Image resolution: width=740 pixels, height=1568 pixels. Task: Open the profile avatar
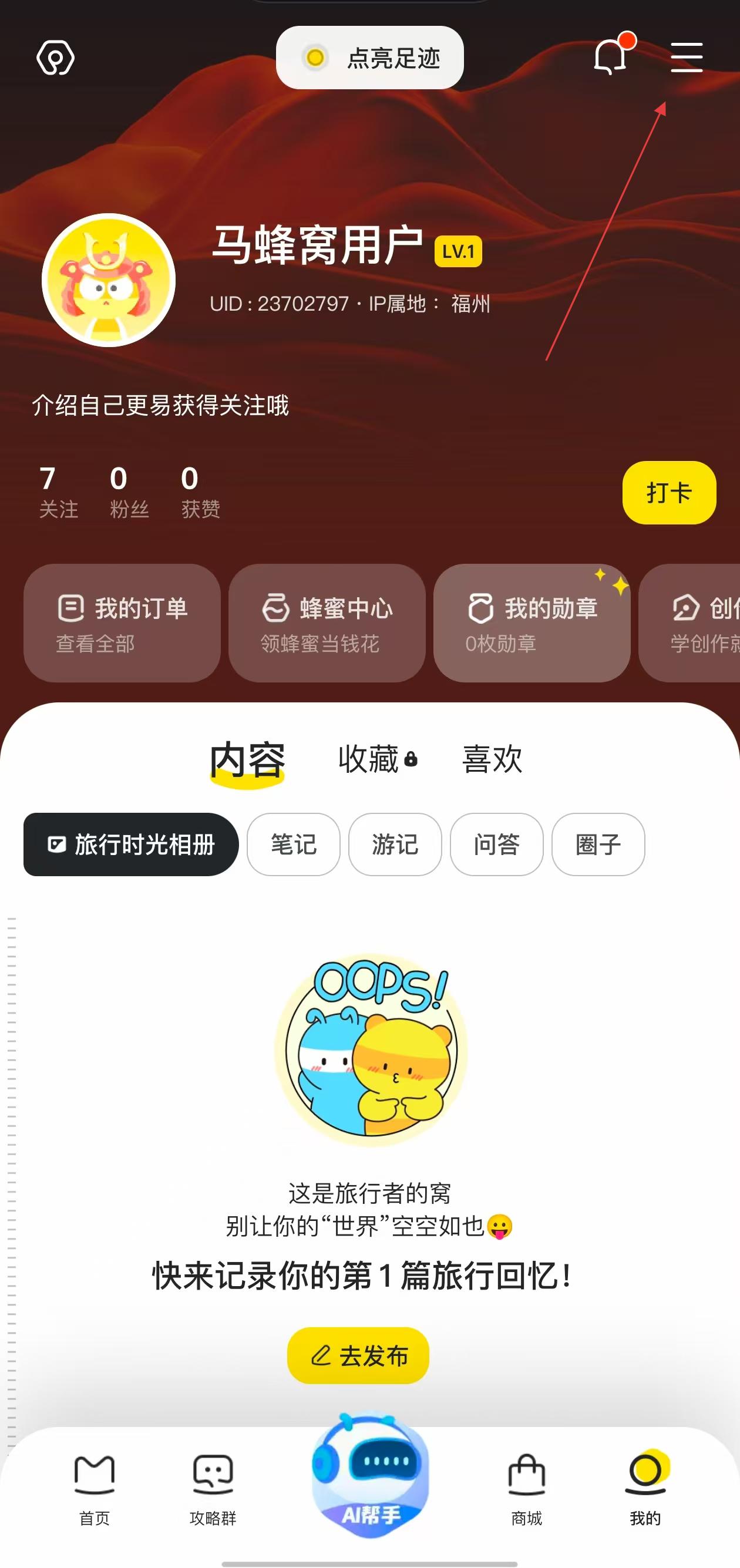[x=109, y=280]
